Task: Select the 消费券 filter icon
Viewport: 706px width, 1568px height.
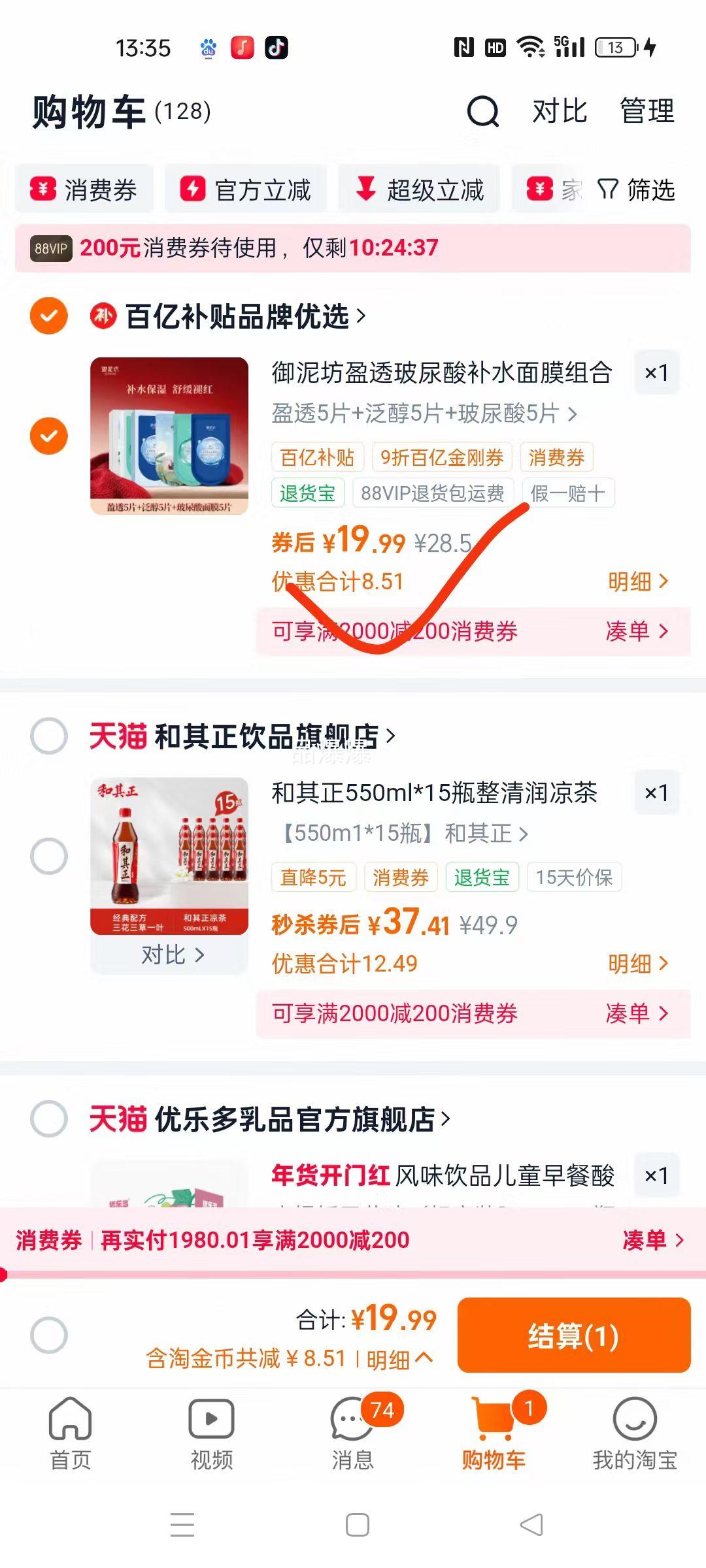Action: pos(44,189)
